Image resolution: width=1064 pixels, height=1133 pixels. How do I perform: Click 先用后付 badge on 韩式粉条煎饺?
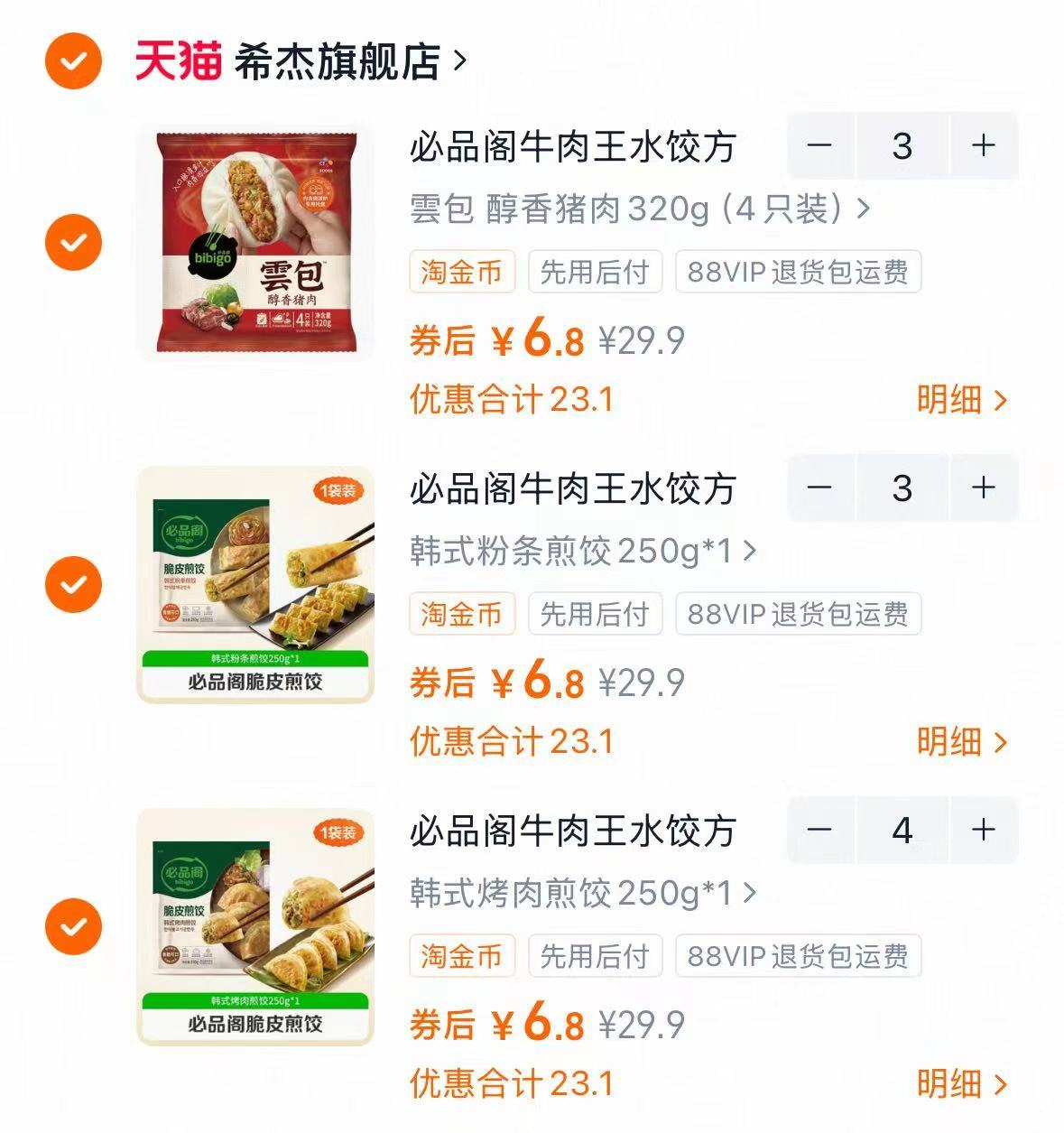tap(595, 615)
